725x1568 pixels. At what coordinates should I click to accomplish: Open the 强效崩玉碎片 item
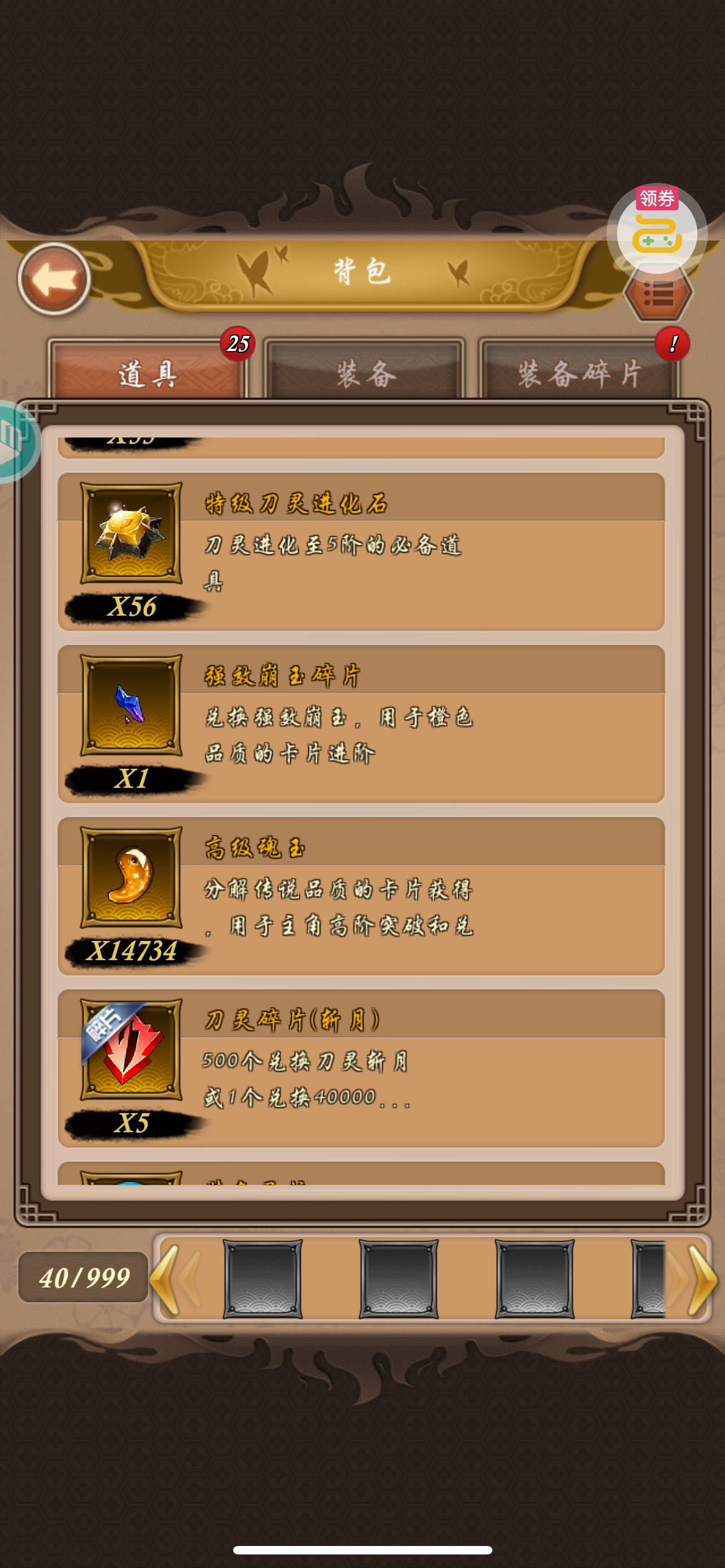click(x=361, y=724)
